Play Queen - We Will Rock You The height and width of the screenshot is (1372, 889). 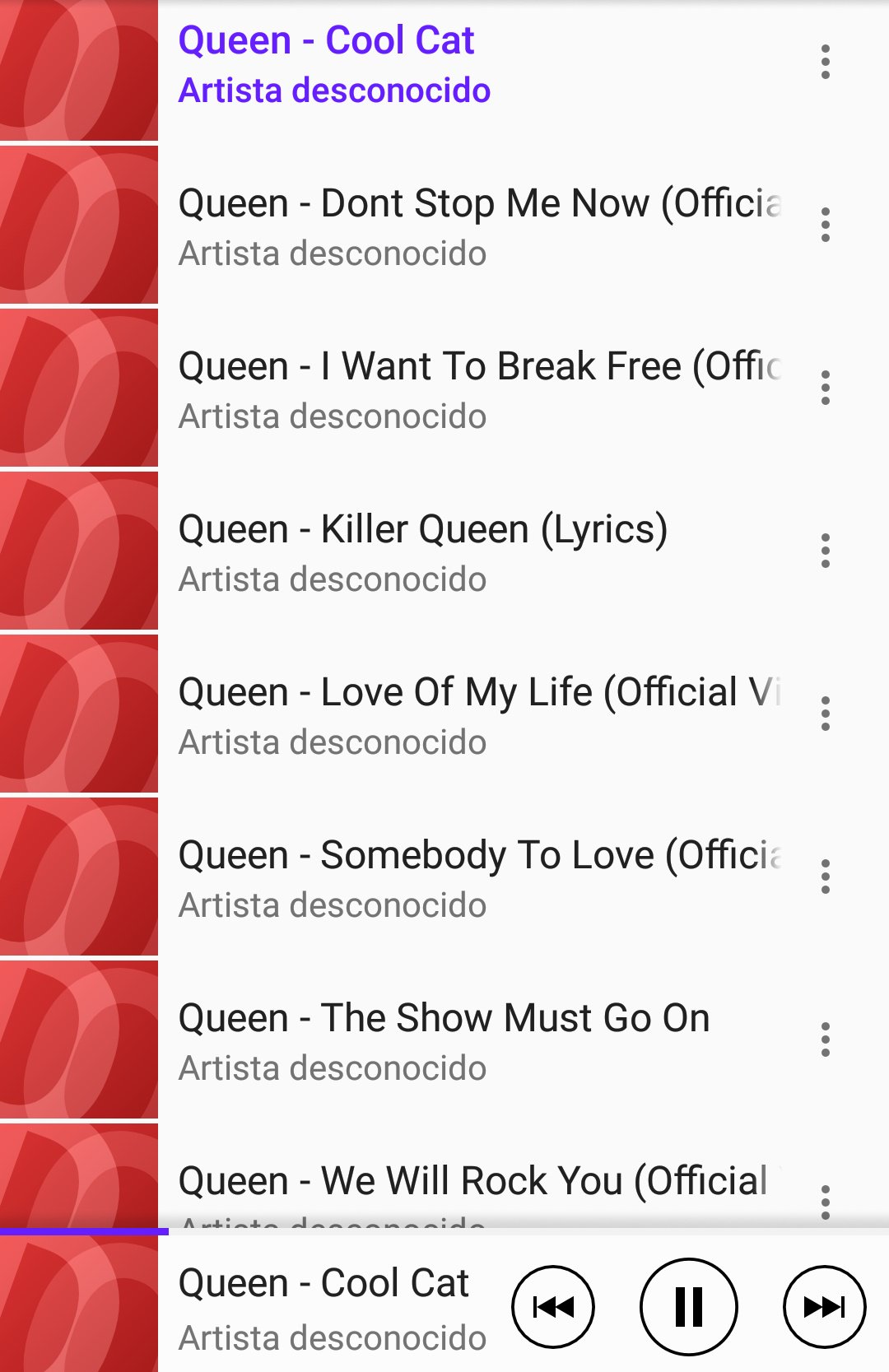tap(444, 1176)
